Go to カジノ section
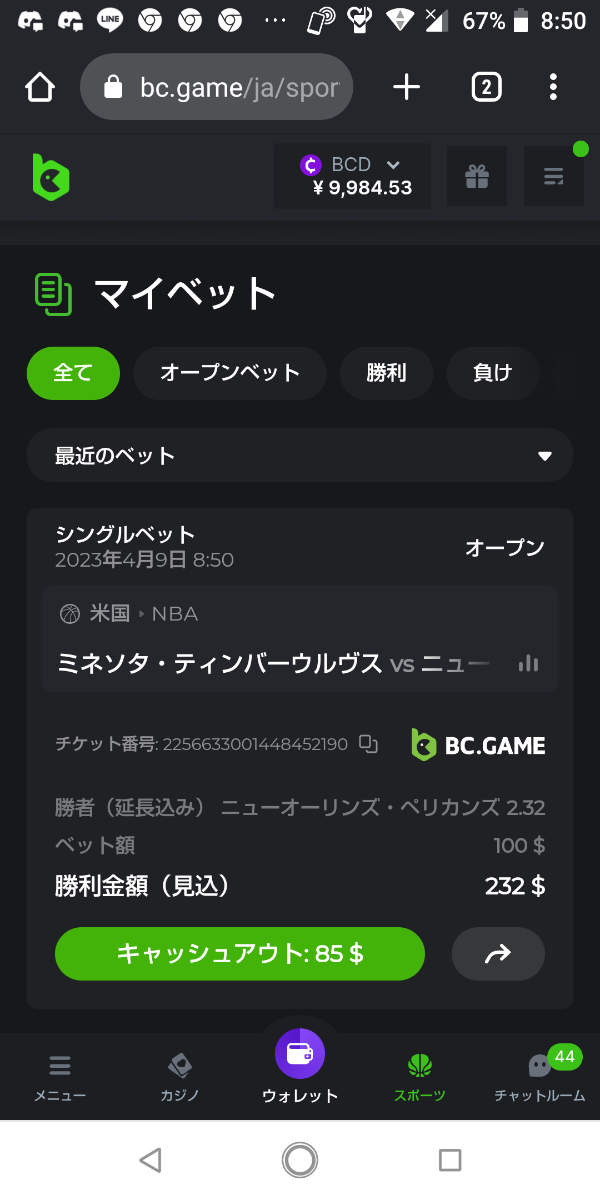600x1200 pixels. tap(180, 1078)
